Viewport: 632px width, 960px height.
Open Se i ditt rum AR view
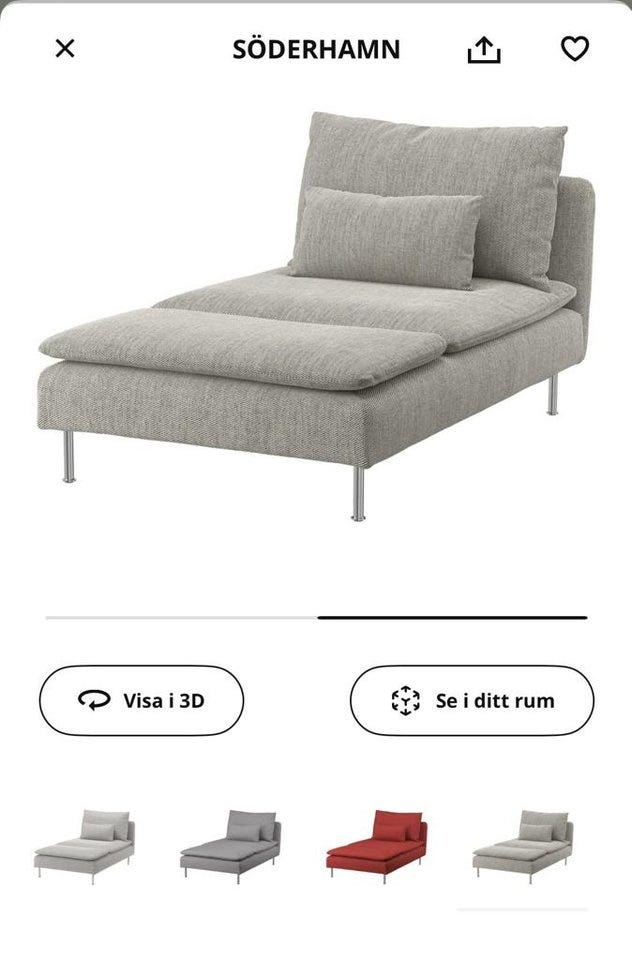click(472, 700)
